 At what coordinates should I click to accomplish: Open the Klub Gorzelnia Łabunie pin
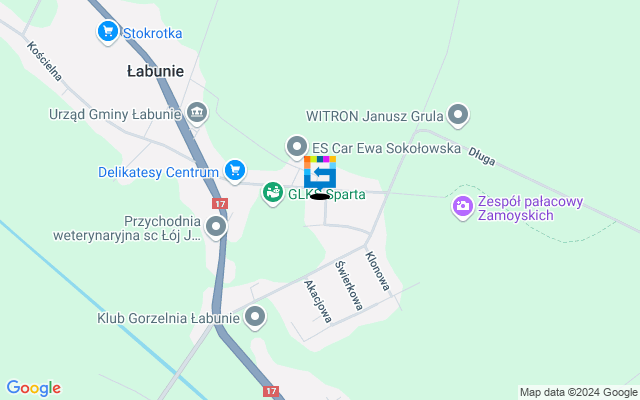tap(255, 318)
